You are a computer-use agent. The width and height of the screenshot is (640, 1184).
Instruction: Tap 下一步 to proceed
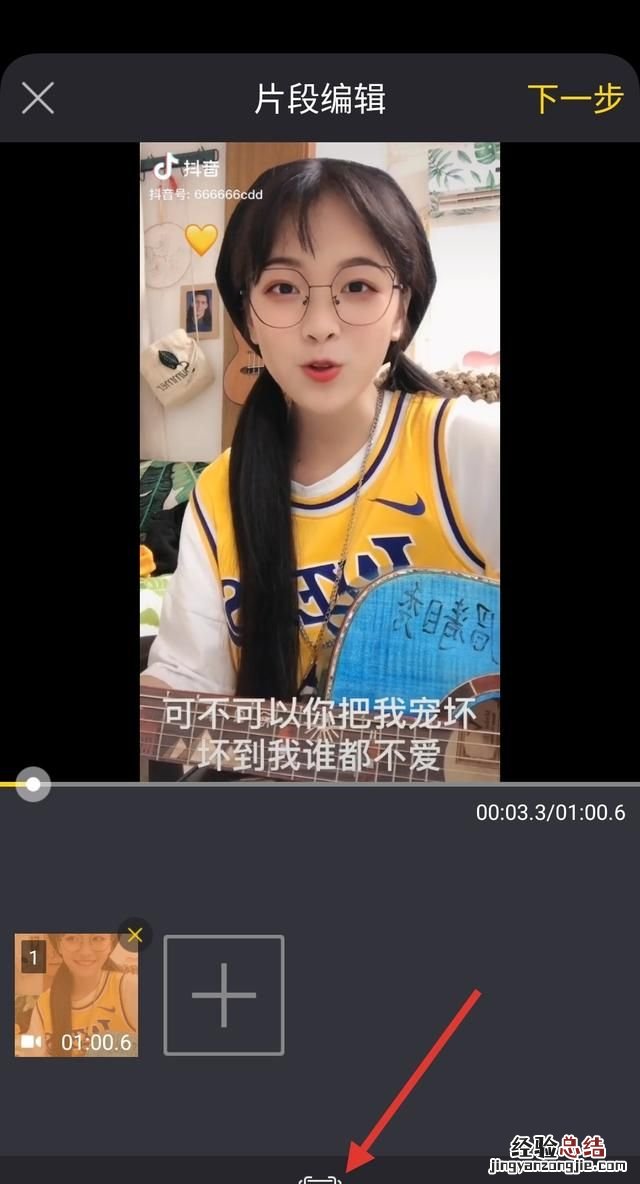pyautogui.click(x=574, y=99)
